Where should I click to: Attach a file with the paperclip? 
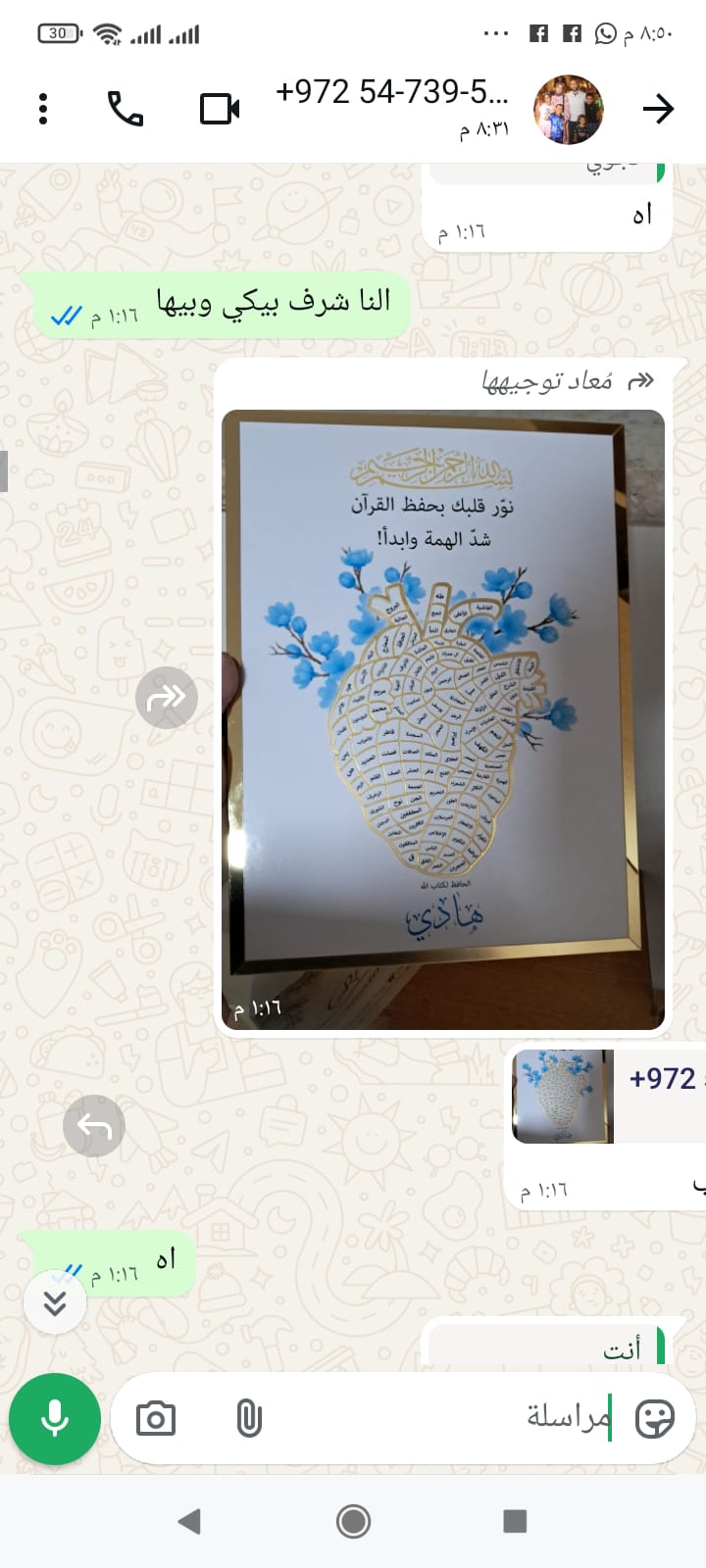[x=249, y=1418]
